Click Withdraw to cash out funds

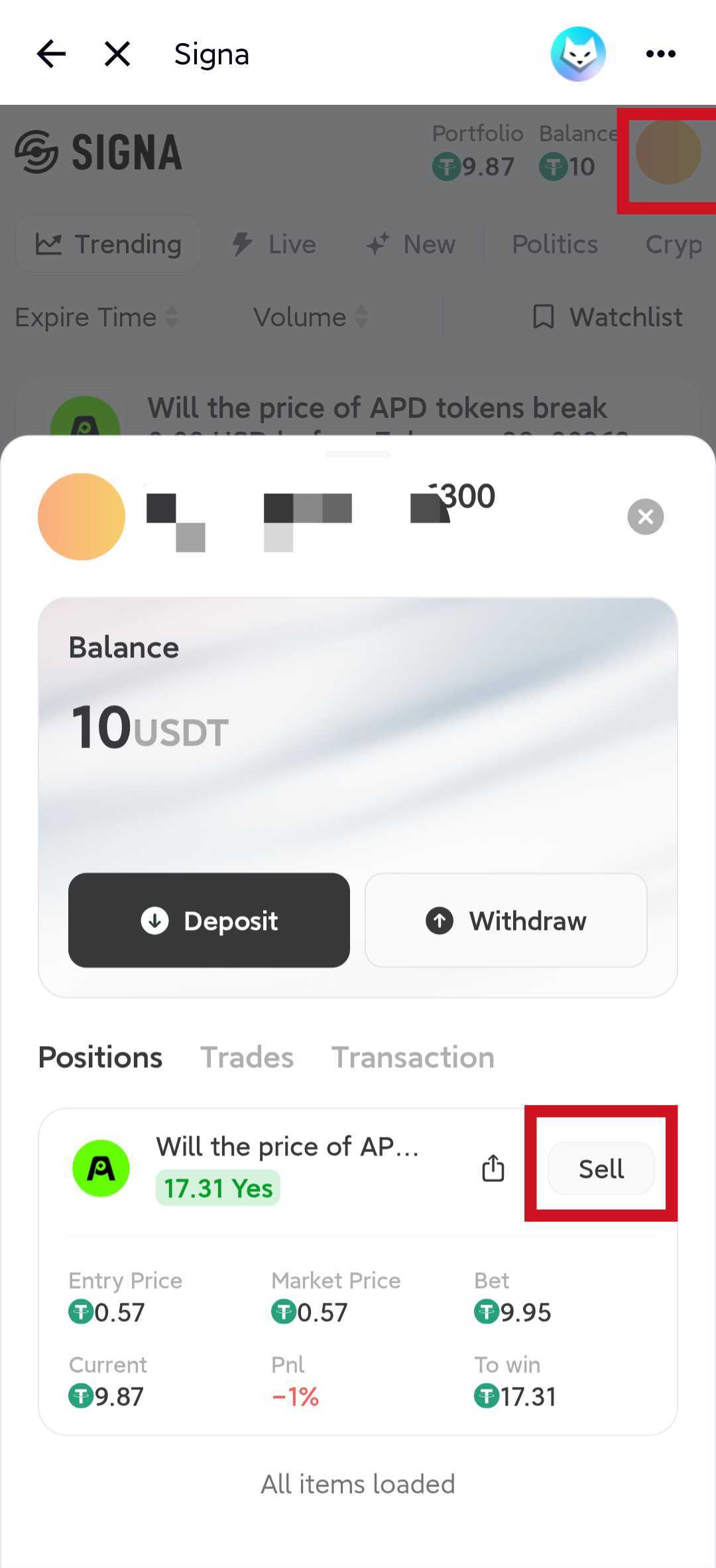pyautogui.click(x=505, y=921)
